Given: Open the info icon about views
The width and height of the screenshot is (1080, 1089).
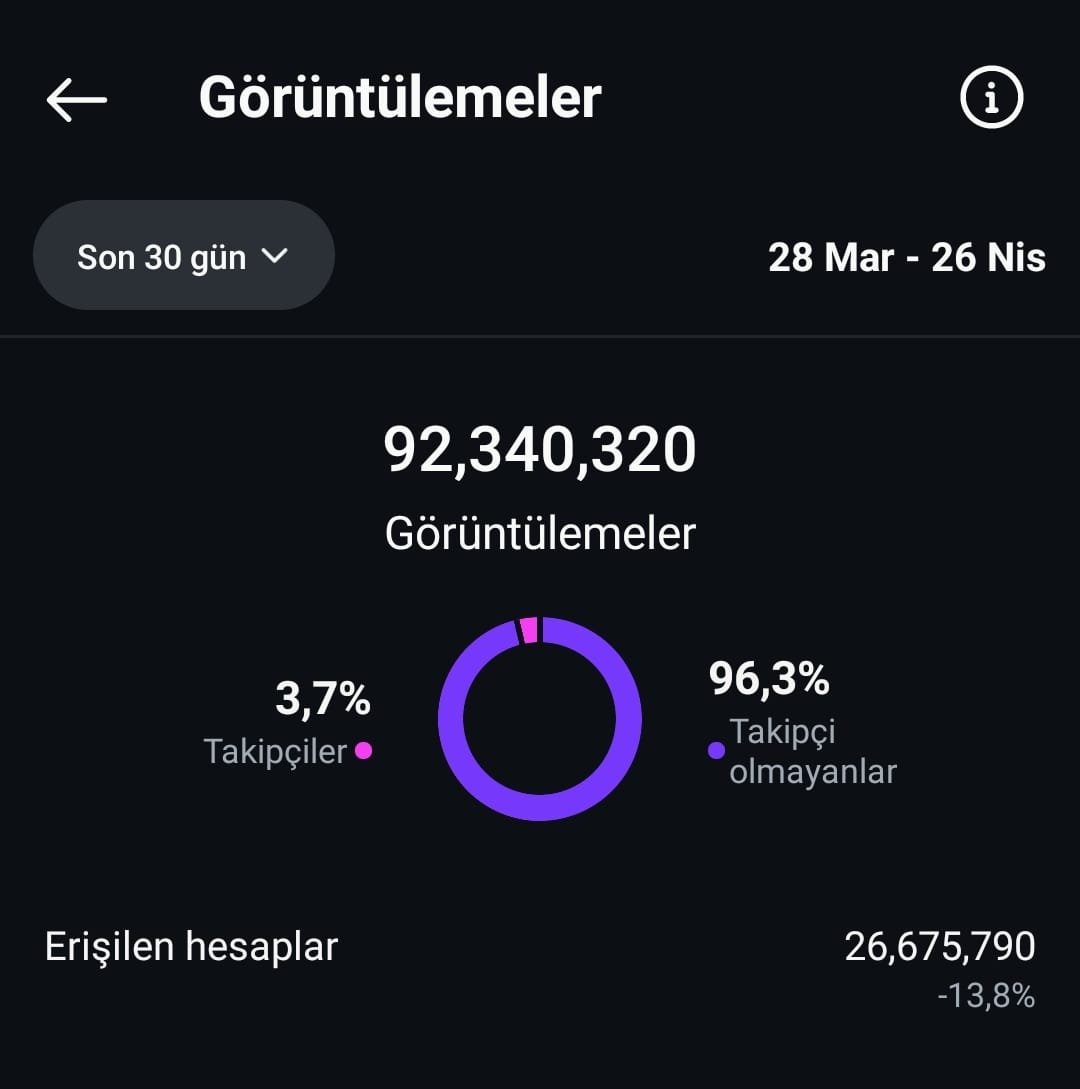Looking at the screenshot, I should (x=991, y=97).
